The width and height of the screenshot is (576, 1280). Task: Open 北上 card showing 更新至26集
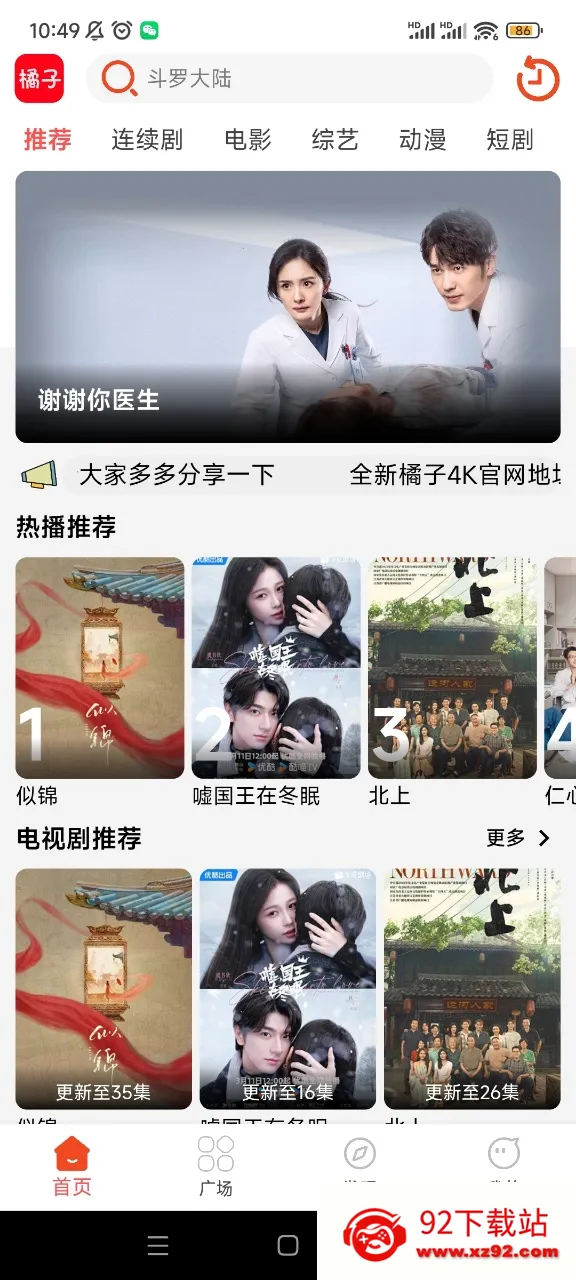coord(472,988)
